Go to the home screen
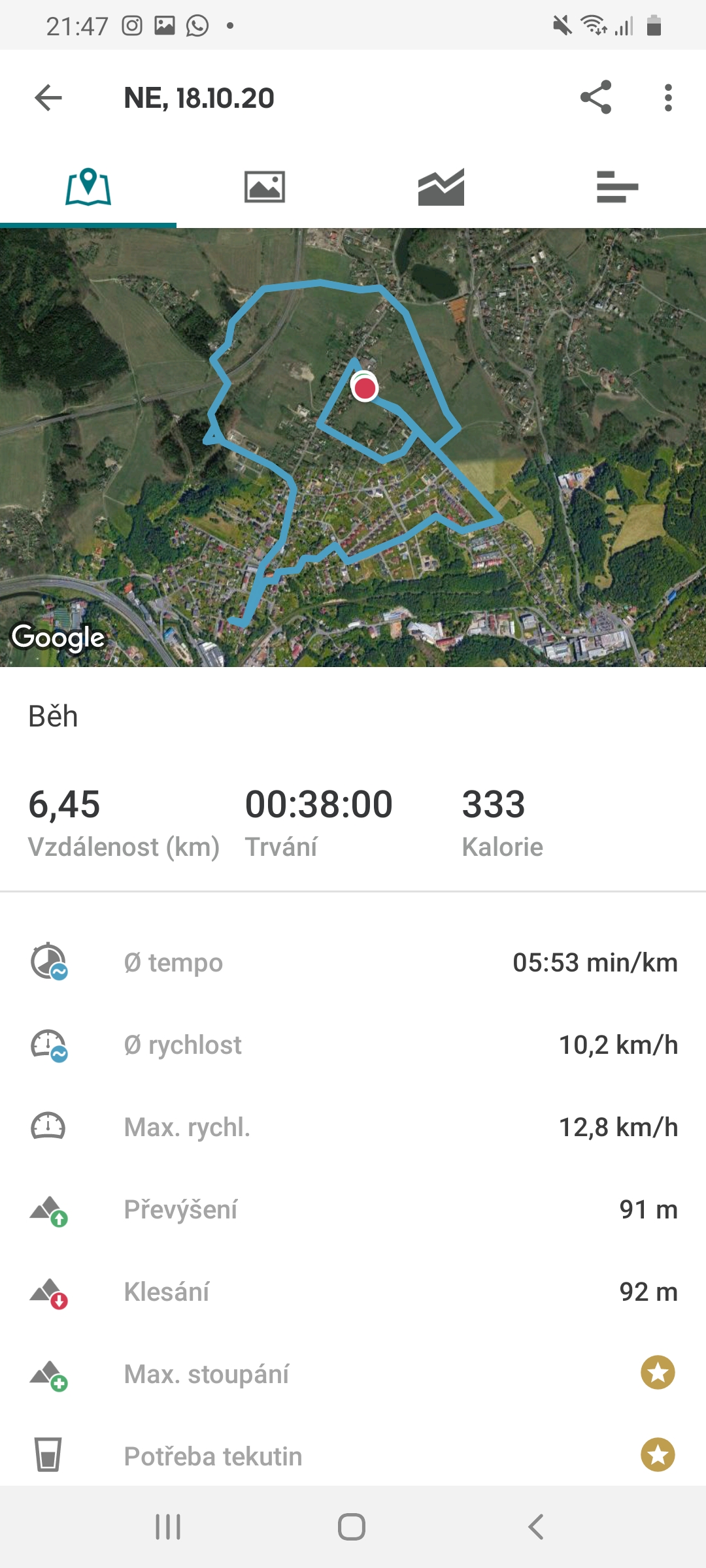 (352, 1527)
